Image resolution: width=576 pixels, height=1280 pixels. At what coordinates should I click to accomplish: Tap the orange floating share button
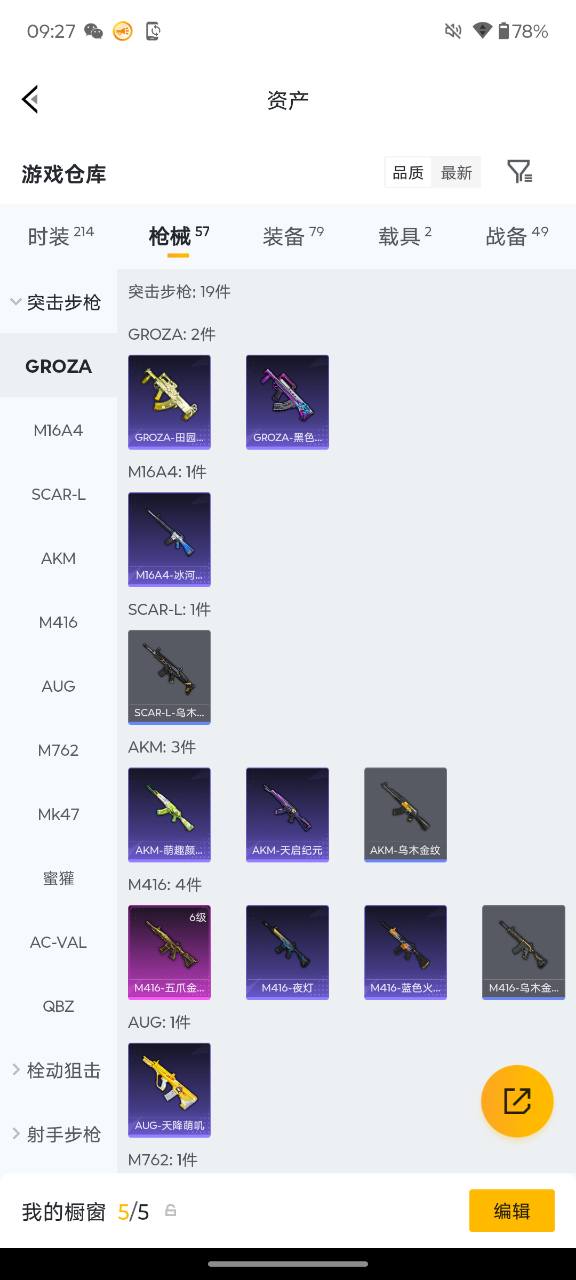(517, 1101)
